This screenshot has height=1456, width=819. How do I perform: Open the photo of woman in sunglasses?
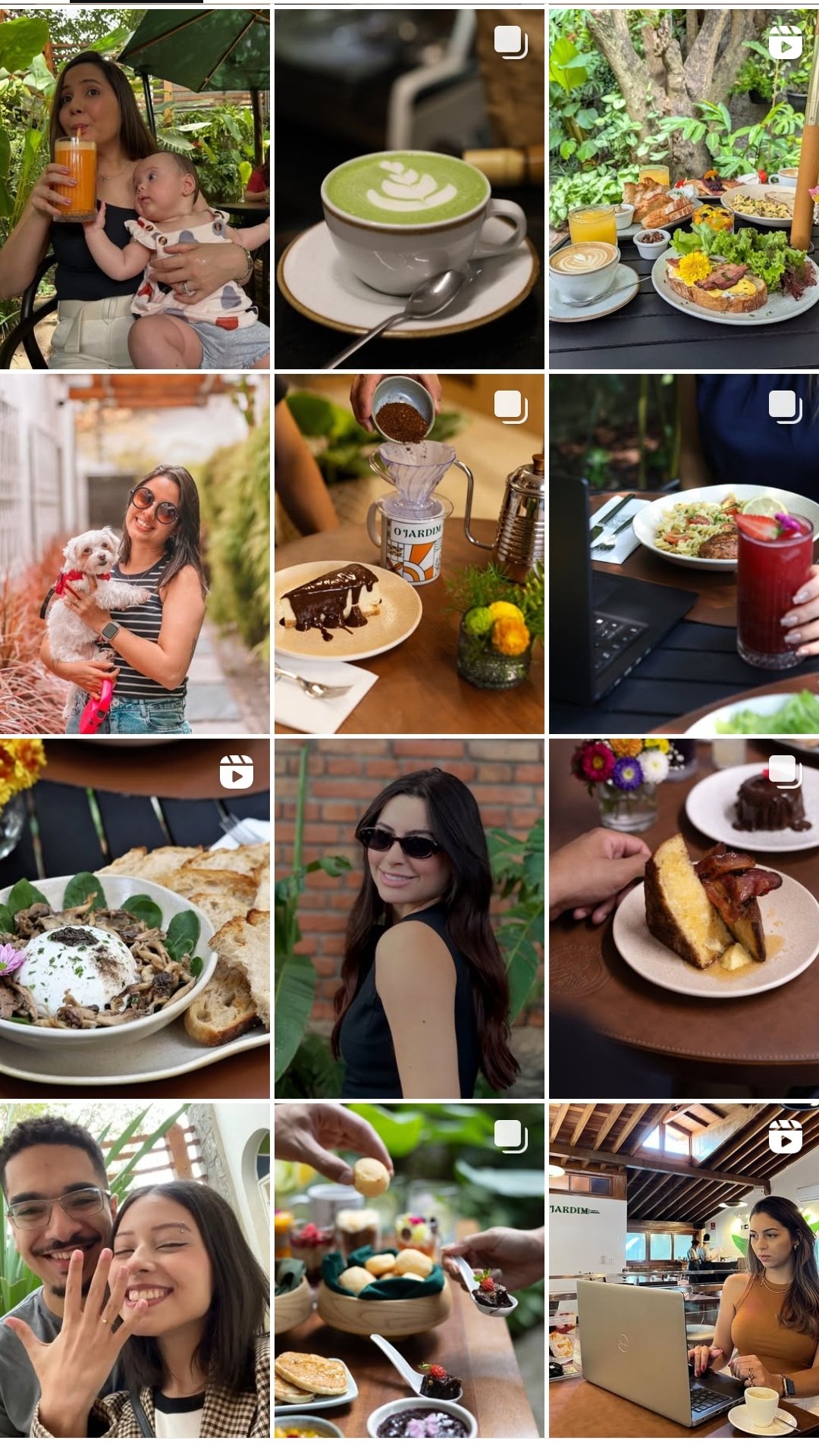[x=409, y=918]
